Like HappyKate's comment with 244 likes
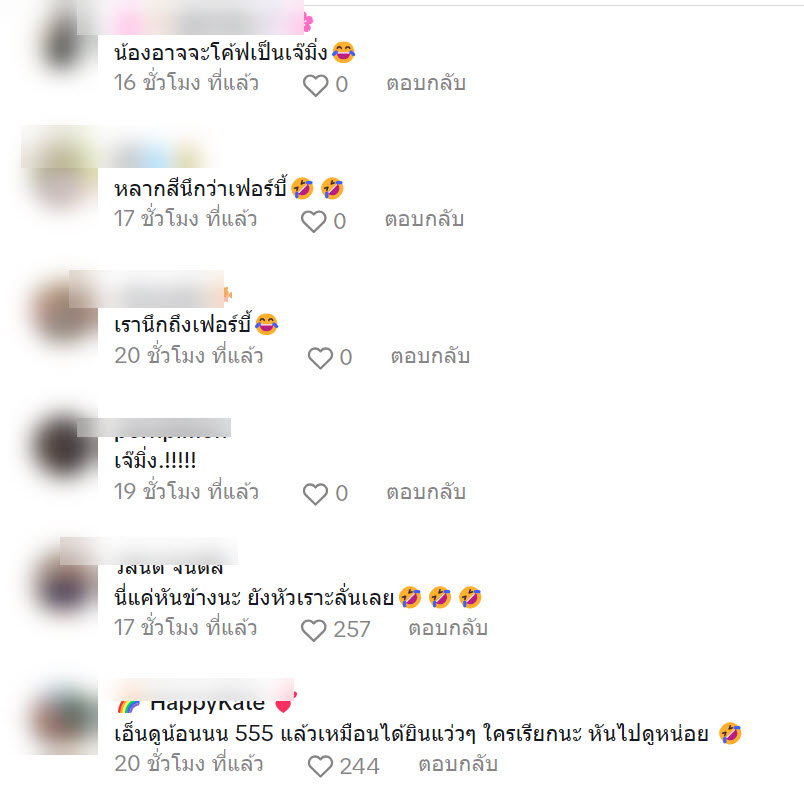 click(320, 767)
